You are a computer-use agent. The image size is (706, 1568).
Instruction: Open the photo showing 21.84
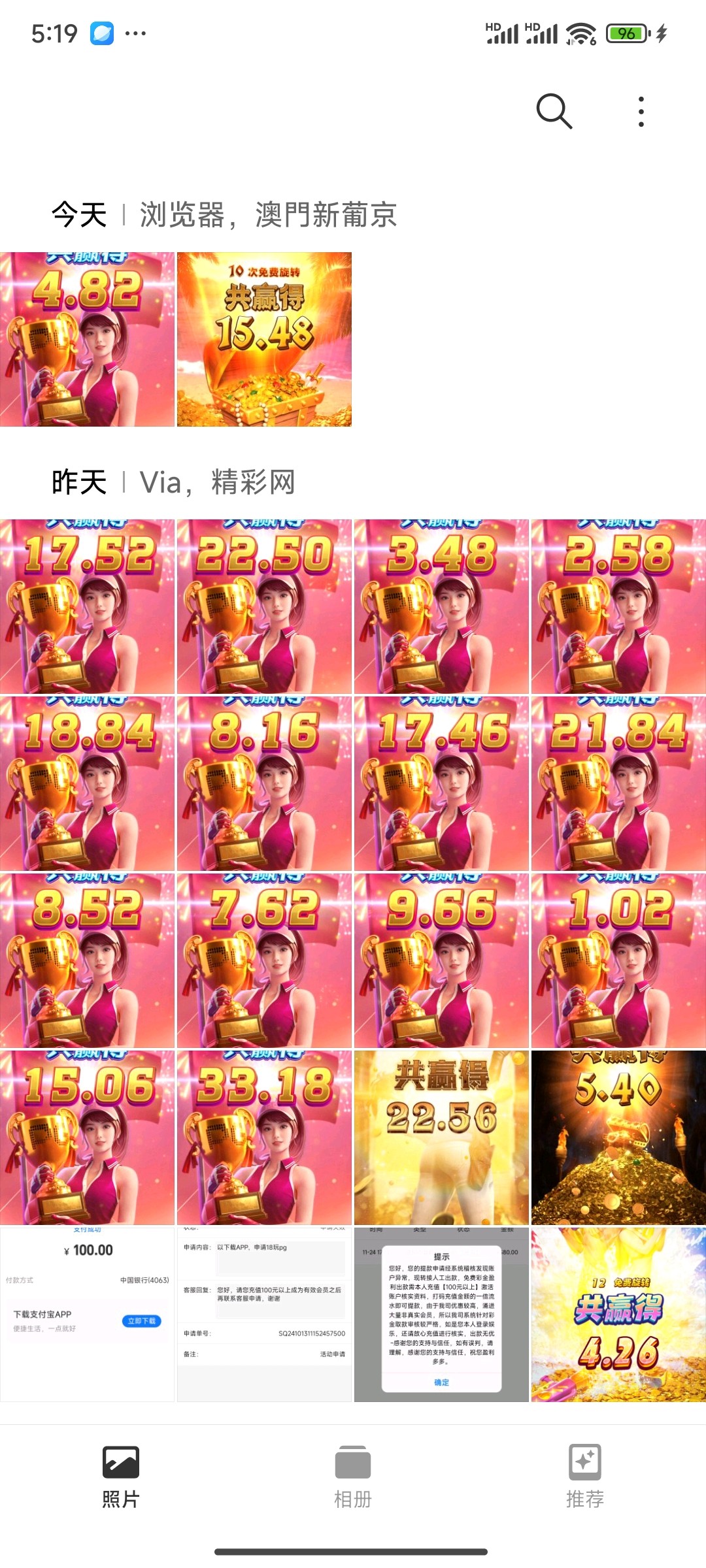[618, 783]
